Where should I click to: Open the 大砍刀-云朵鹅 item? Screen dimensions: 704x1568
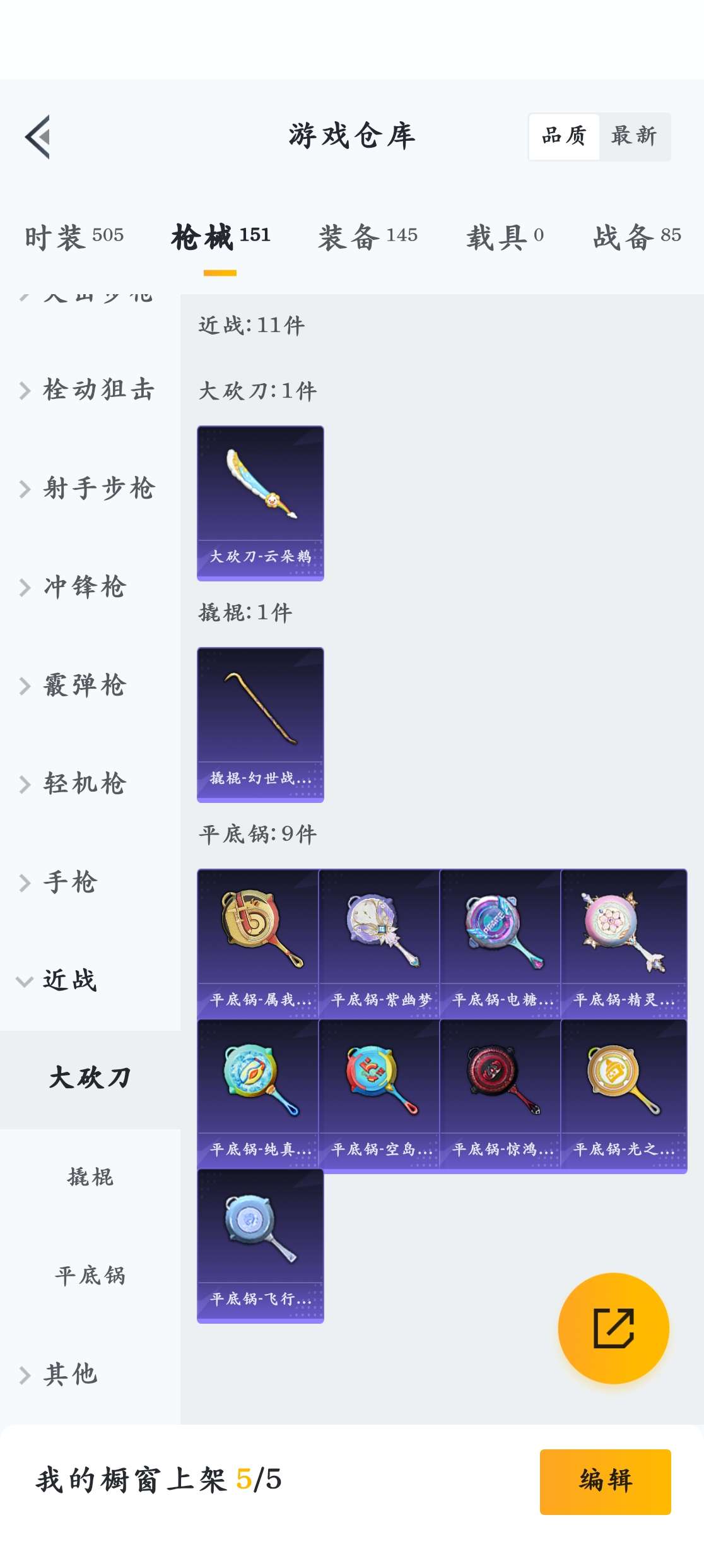point(260,502)
